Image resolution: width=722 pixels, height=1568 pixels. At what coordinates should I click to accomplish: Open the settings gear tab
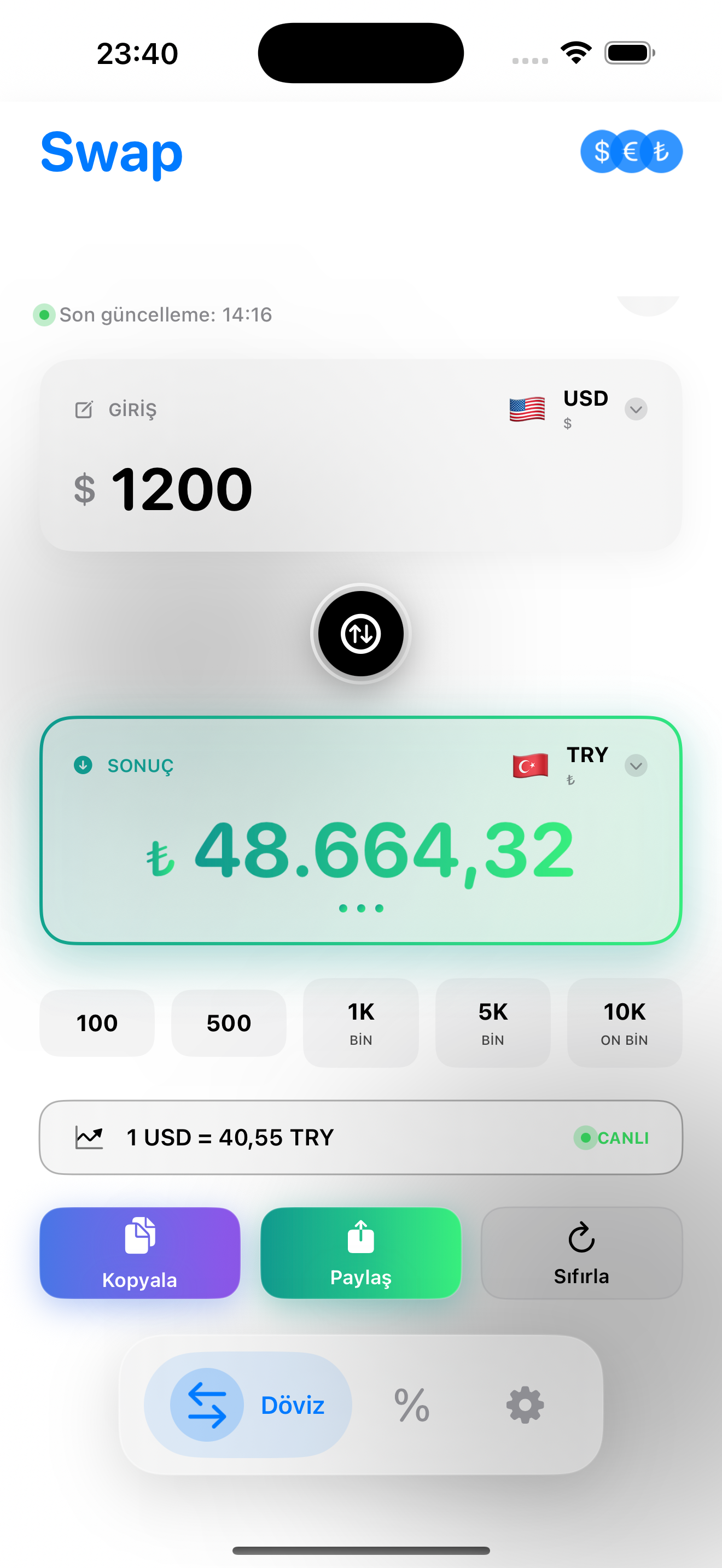pyautogui.click(x=525, y=1405)
